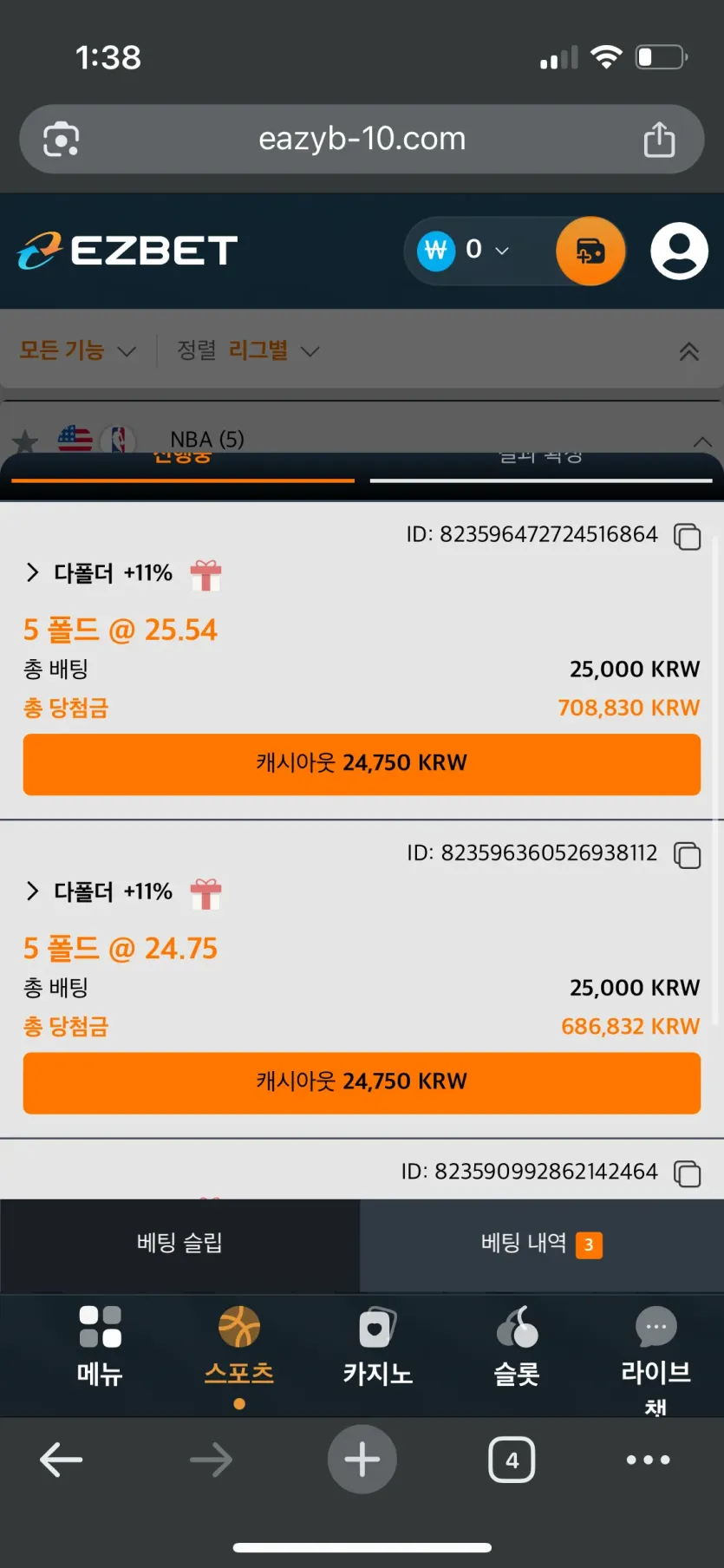Viewport: 724px width, 1568px height.
Task: Cash out the 708,830 KRW payout bet
Action: coord(362,764)
